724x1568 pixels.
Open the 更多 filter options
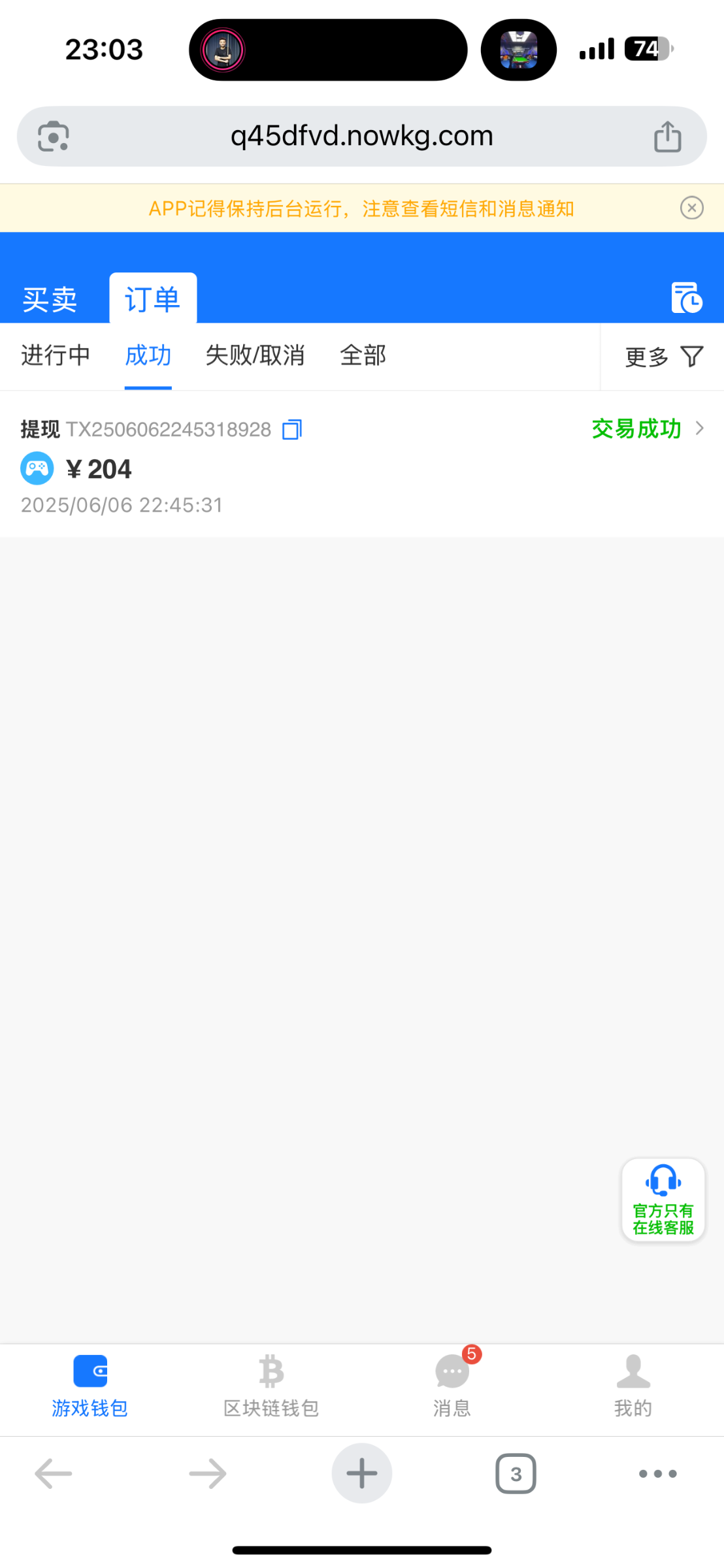point(664,357)
